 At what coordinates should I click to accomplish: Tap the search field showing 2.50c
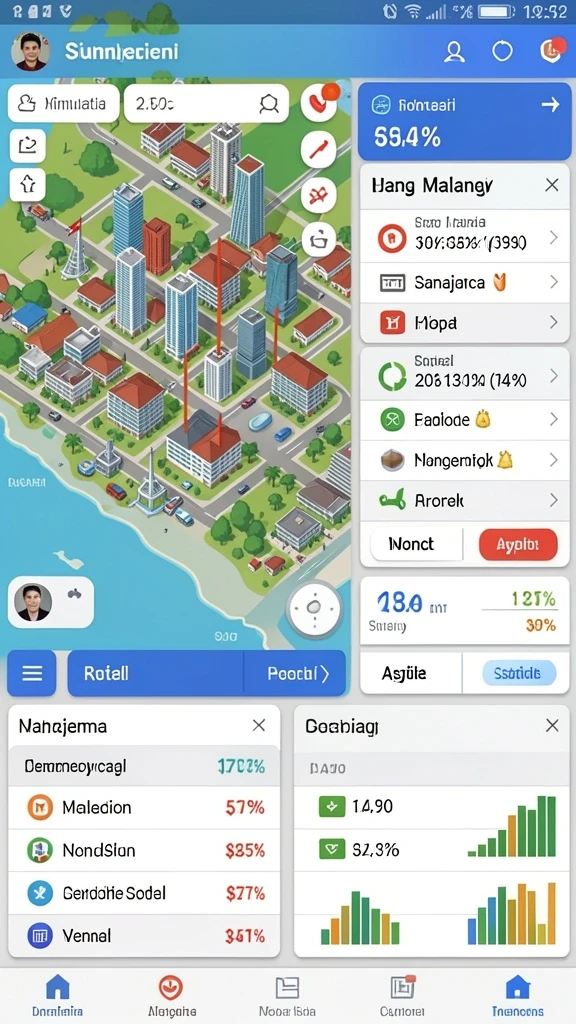[x=206, y=103]
